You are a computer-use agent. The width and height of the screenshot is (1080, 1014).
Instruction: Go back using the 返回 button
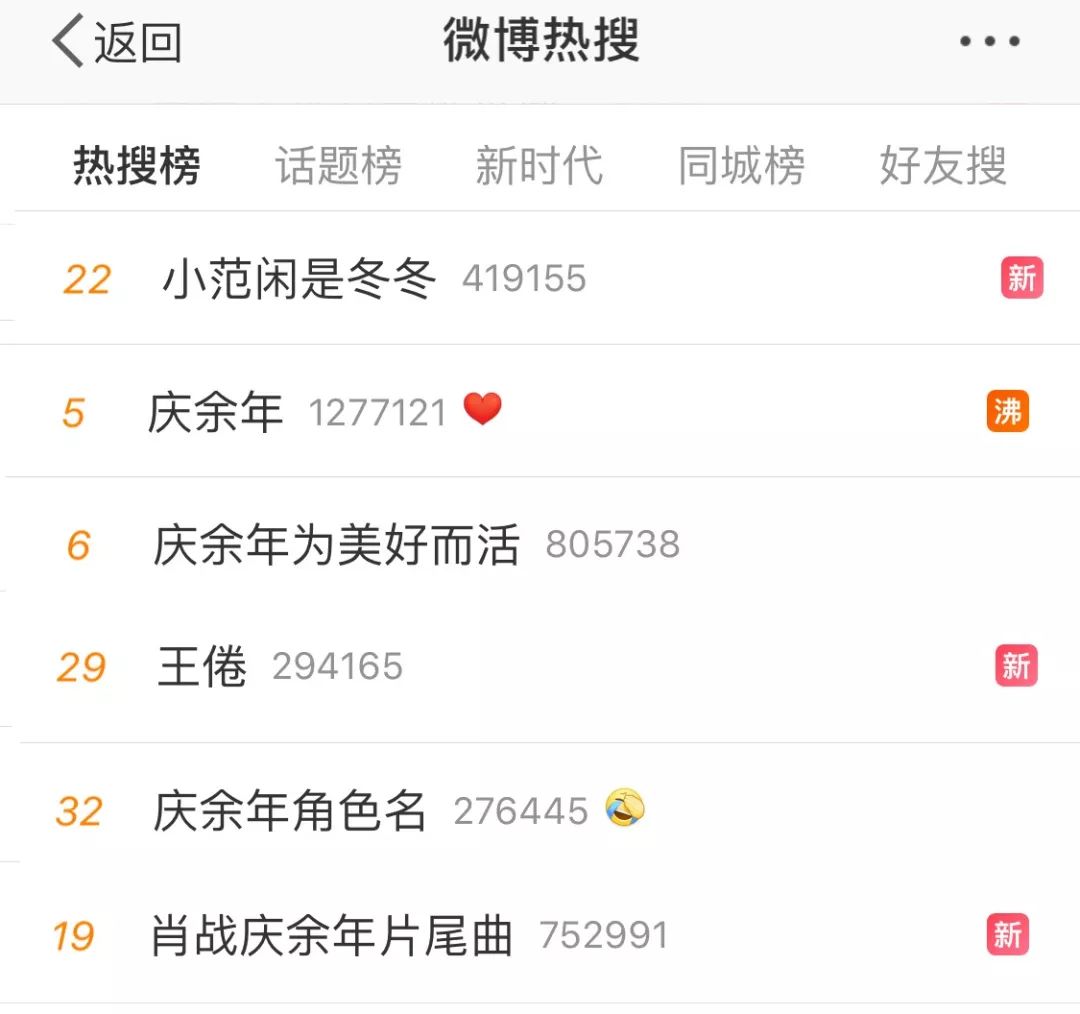[x=116, y=43]
